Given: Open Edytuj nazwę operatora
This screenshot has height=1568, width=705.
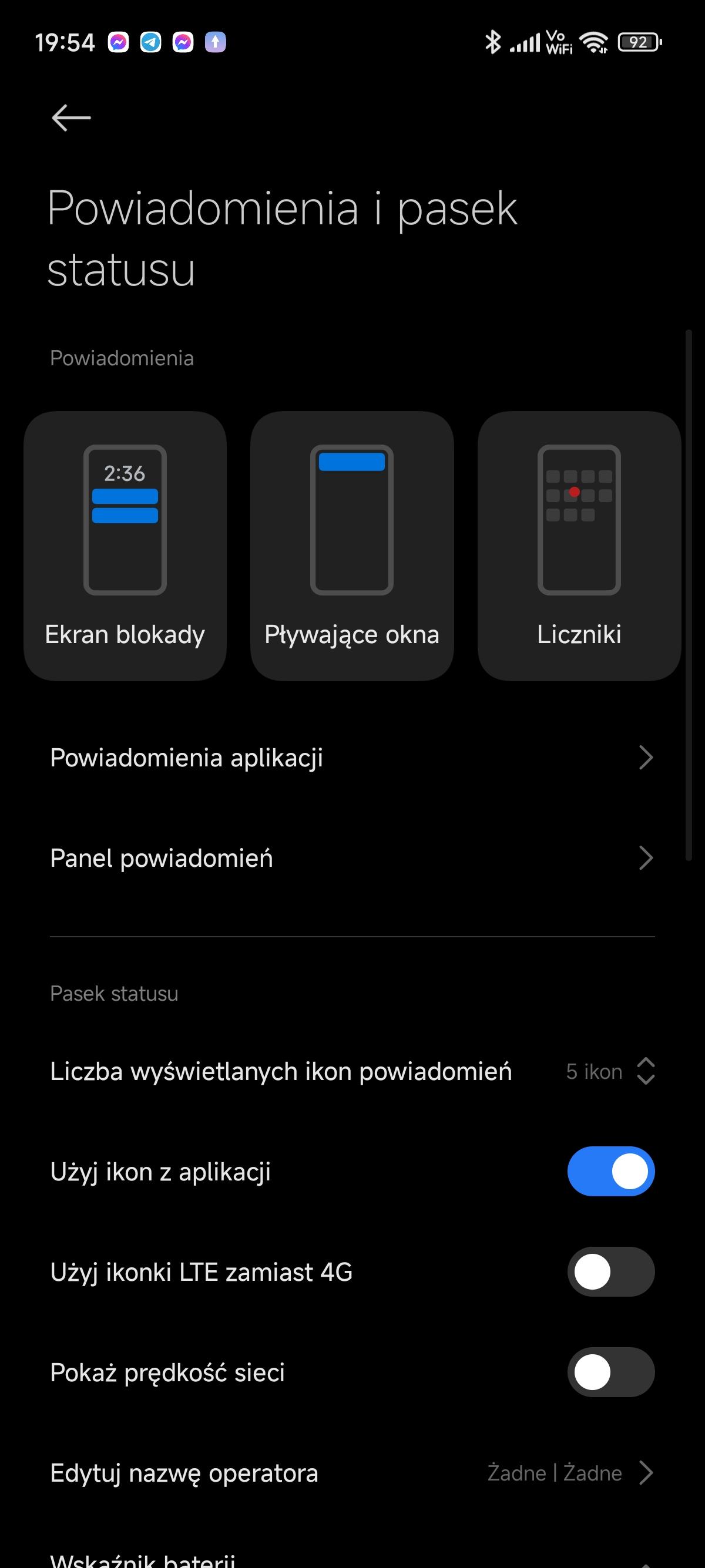Looking at the screenshot, I should tap(352, 1473).
